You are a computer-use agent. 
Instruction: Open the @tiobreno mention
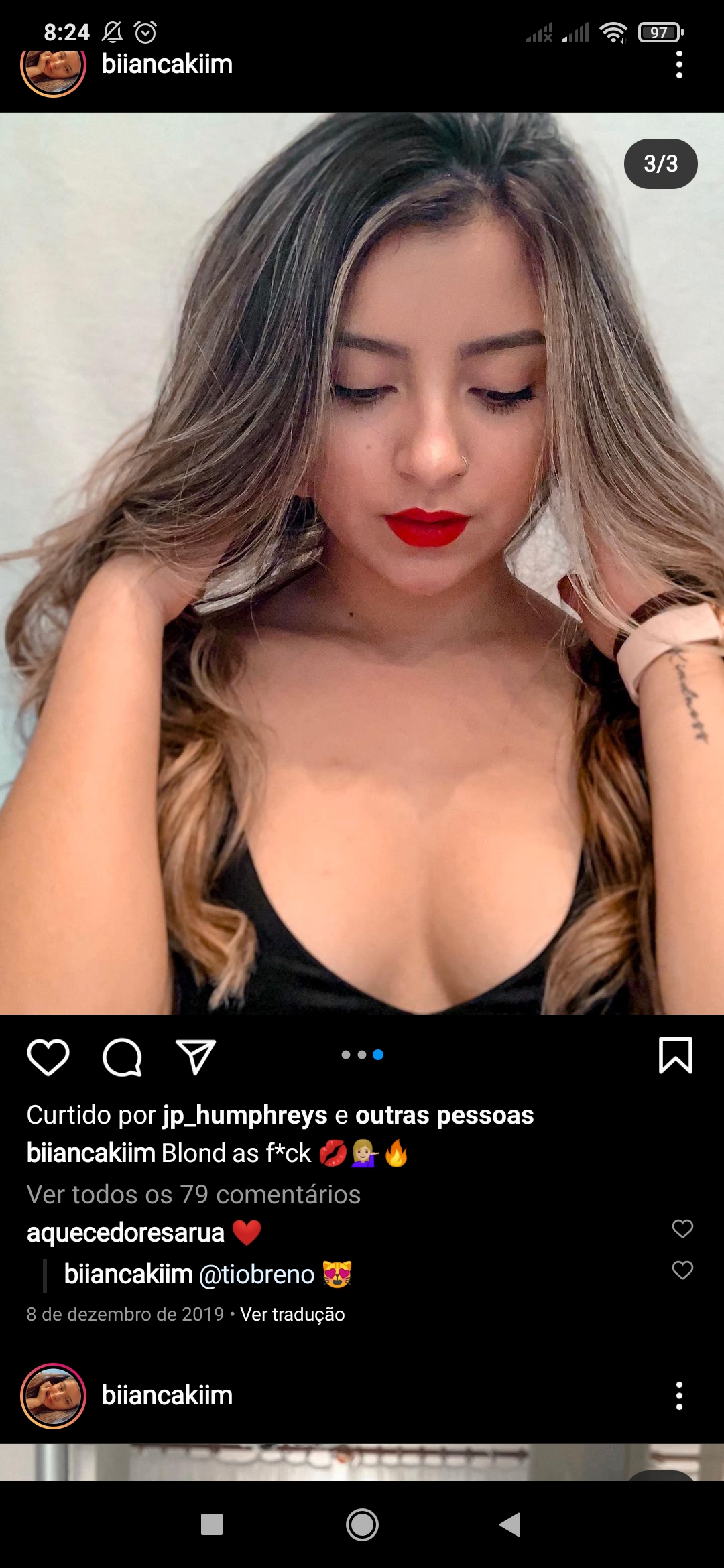click(257, 1274)
